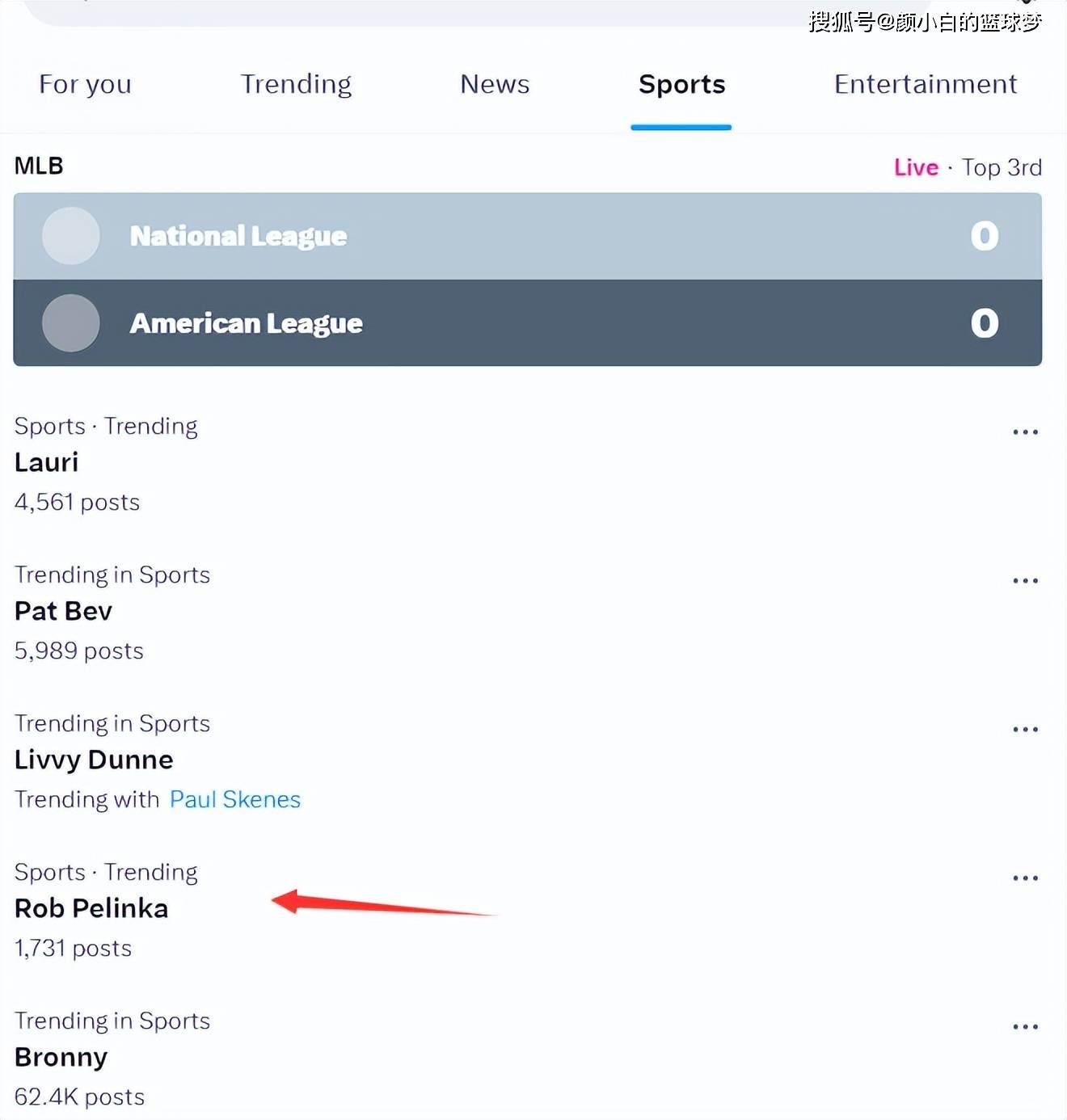Viewport: 1067px width, 1120px height.
Task: View the Pat Bev trend
Action: (63, 611)
